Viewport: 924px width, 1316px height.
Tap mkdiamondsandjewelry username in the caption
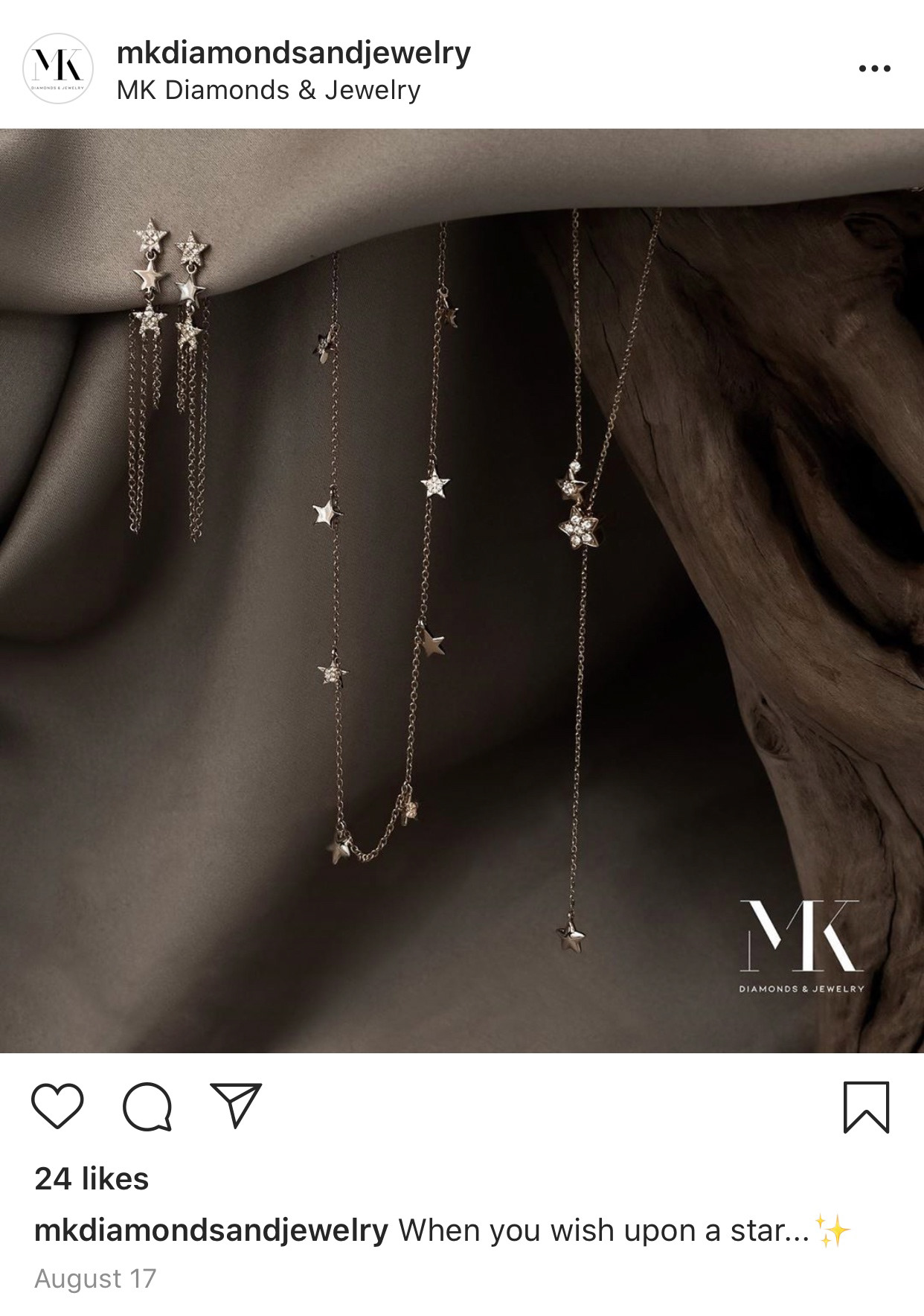[x=211, y=1230]
